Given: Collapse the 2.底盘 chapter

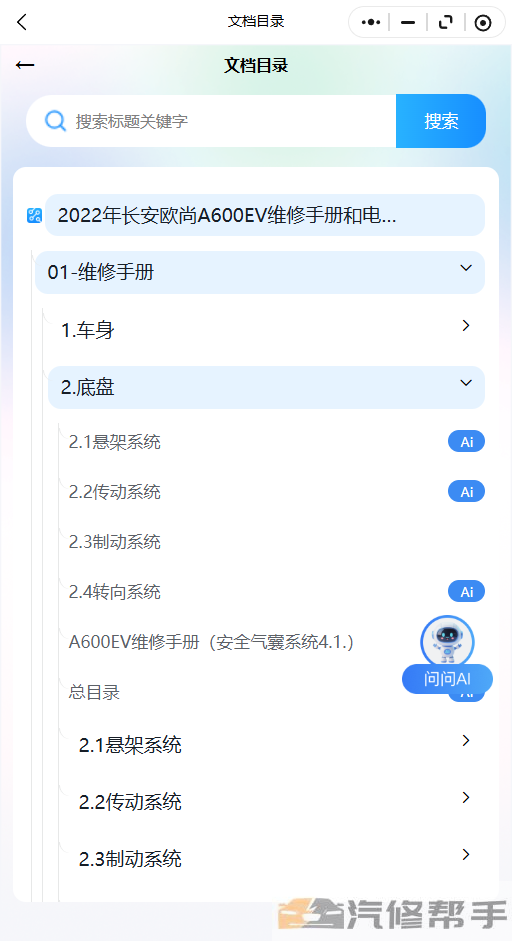Looking at the screenshot, I should (267, 387).
